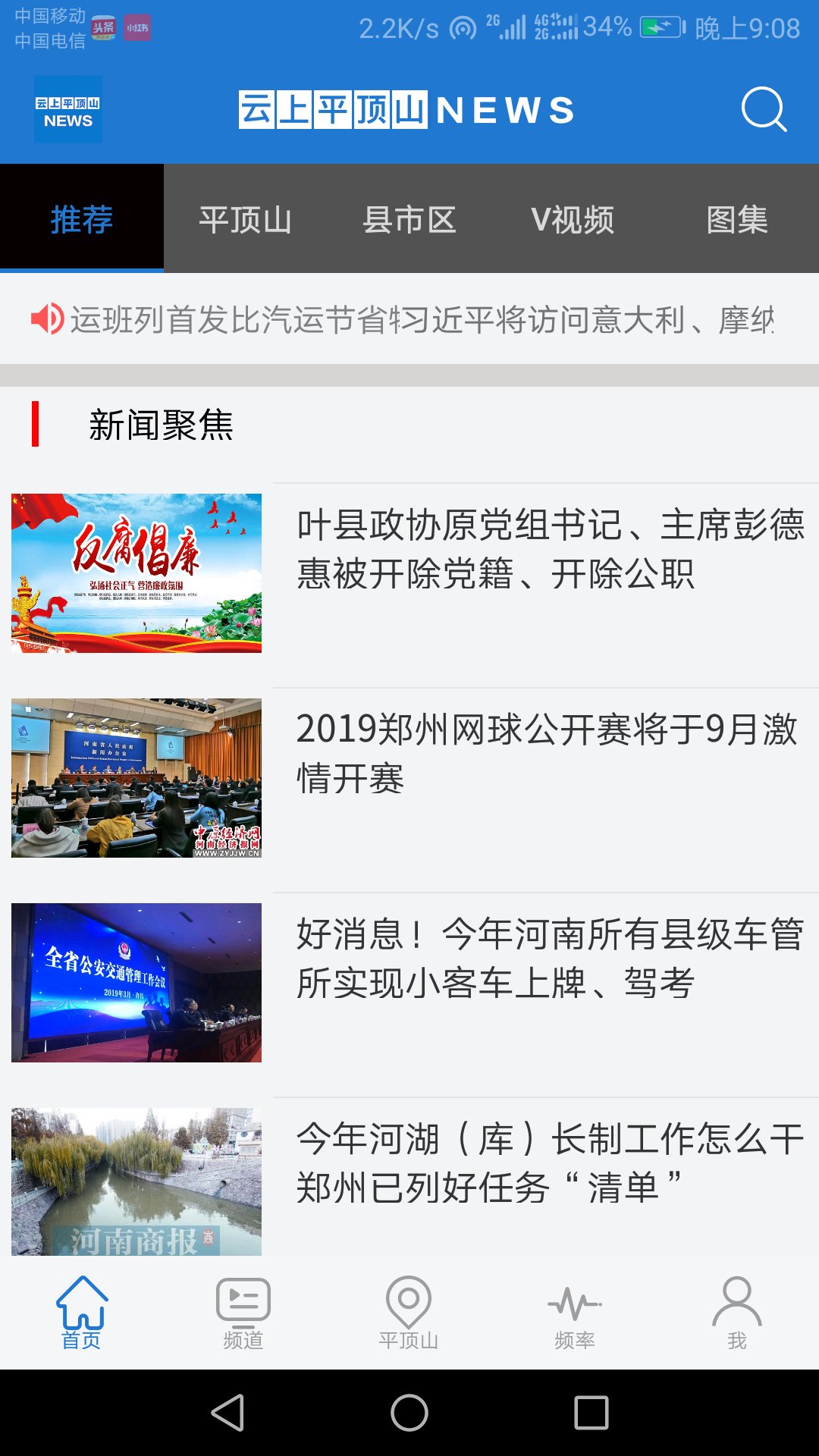This screenshot has width=819, height=1456.
Task: Open the search function
Action: pyautogui.click(x=764, y=111)
